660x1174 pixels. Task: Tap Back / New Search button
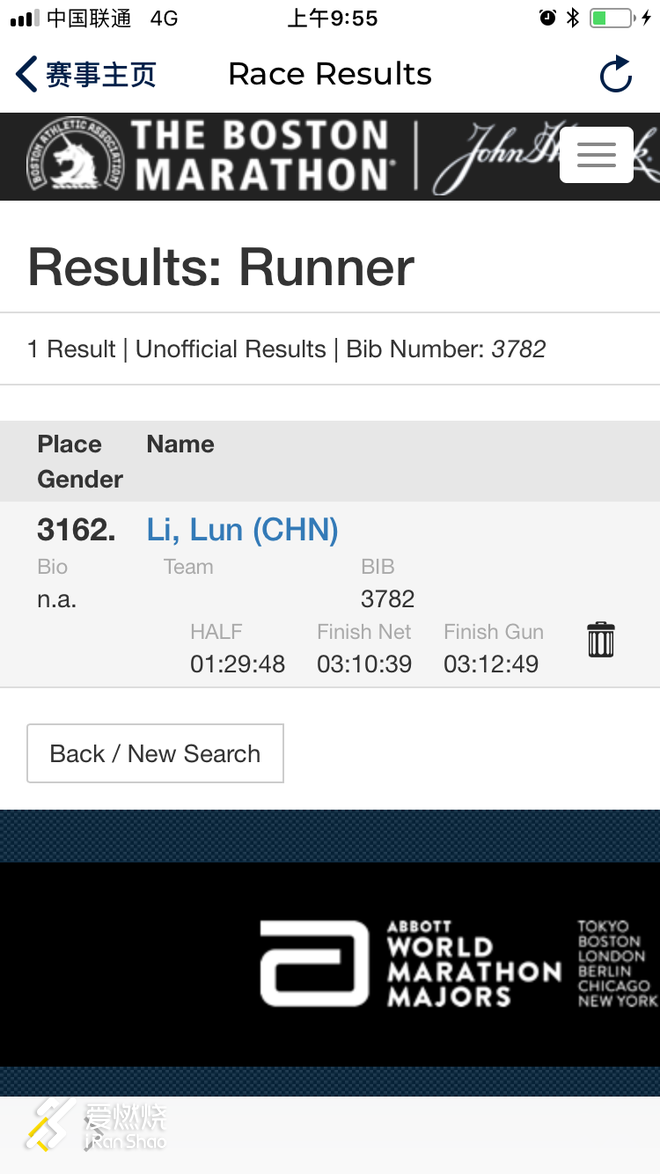(155, 753)
